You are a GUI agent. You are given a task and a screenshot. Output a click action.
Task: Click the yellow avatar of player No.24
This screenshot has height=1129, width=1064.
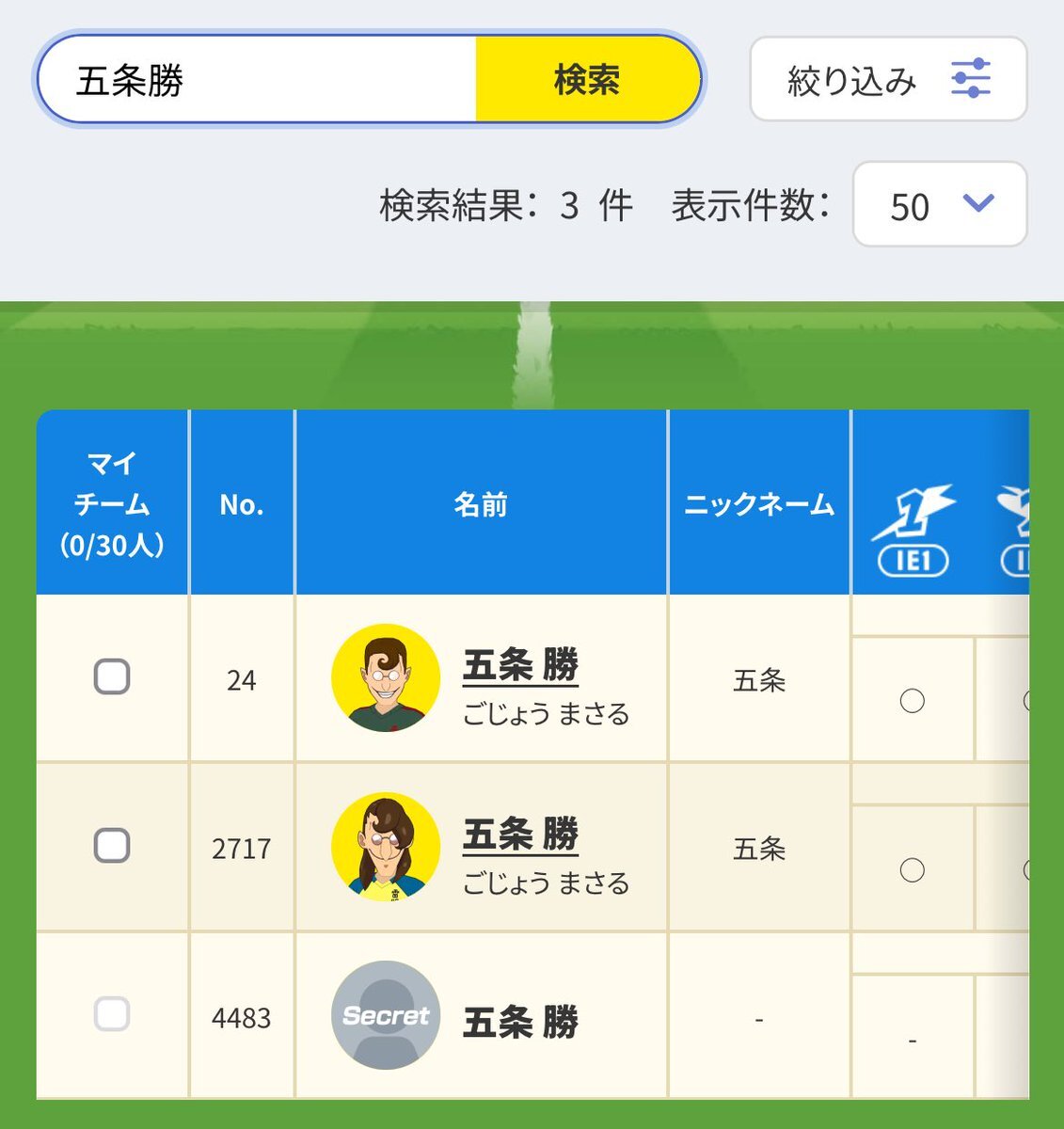coord(385,679)
